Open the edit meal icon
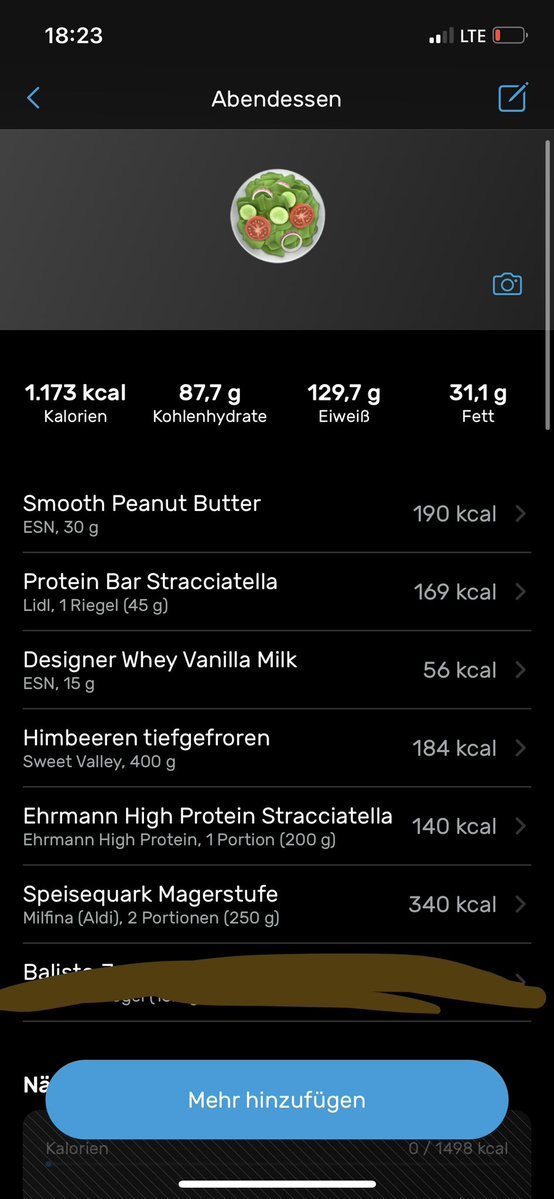 513,98
